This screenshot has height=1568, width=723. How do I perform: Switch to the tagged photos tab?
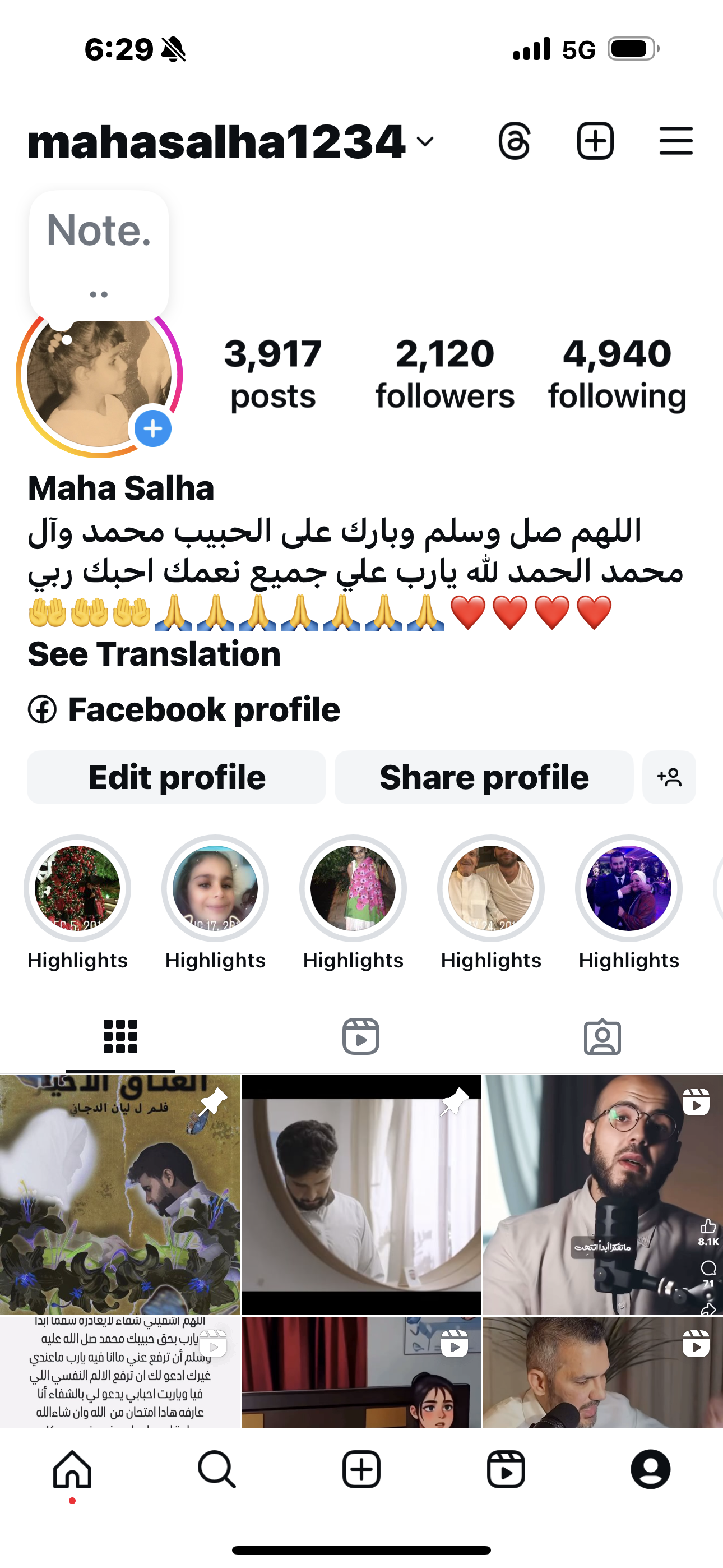[602, 1036]
